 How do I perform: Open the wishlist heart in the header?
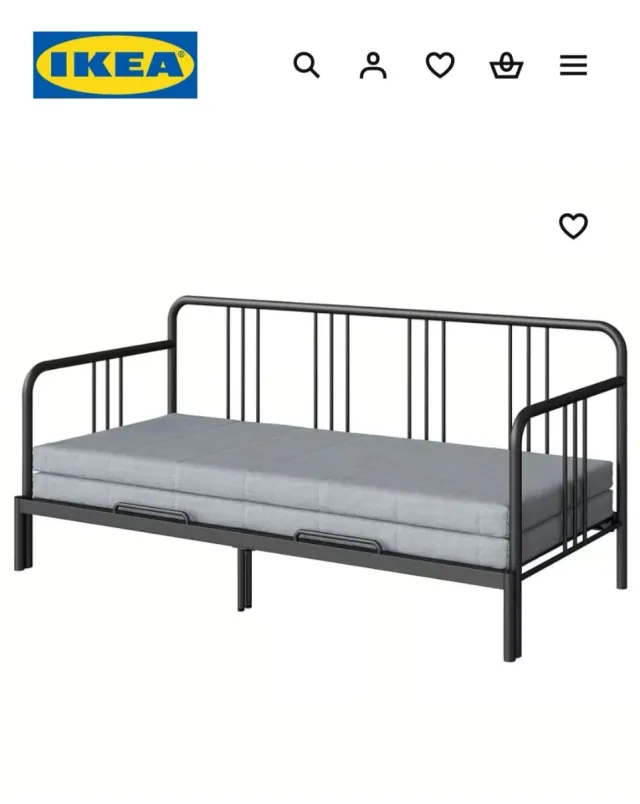[x=440, y=66]
